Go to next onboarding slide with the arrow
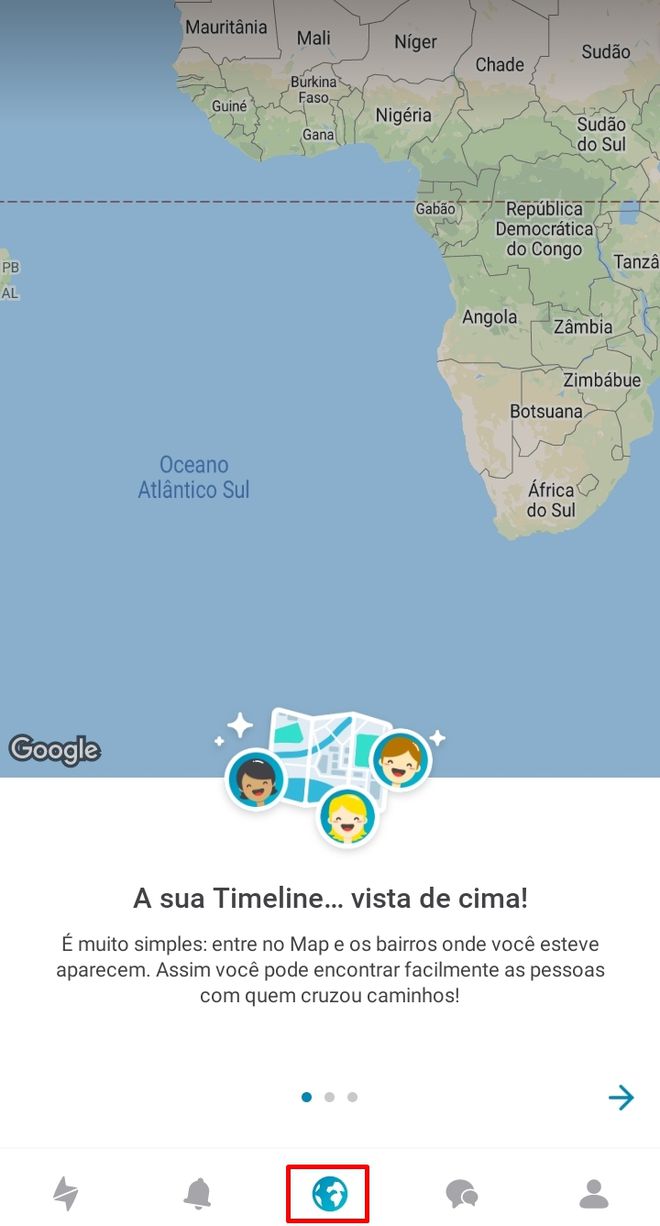 pos(621,1097)
